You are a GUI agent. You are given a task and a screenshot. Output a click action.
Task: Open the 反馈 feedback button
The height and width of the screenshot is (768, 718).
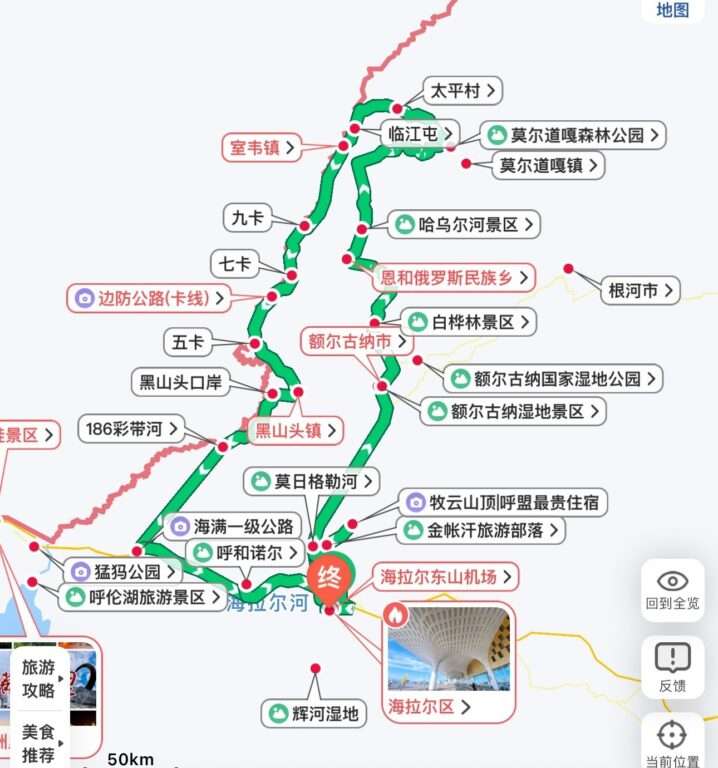pyautogui.click(x=672, y=668)
